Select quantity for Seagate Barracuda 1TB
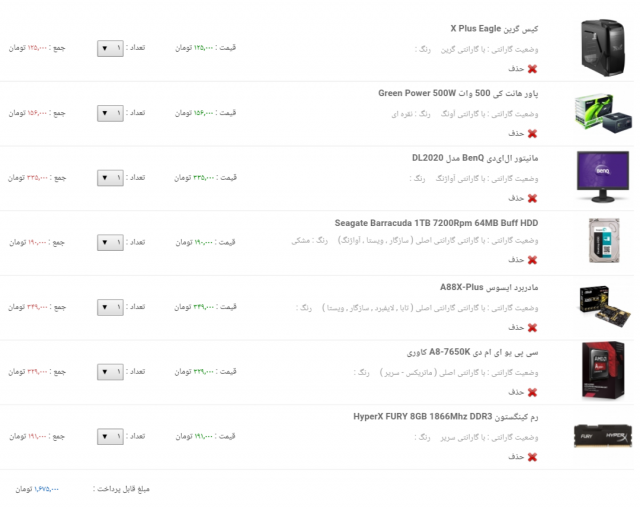 coord(110,242)
